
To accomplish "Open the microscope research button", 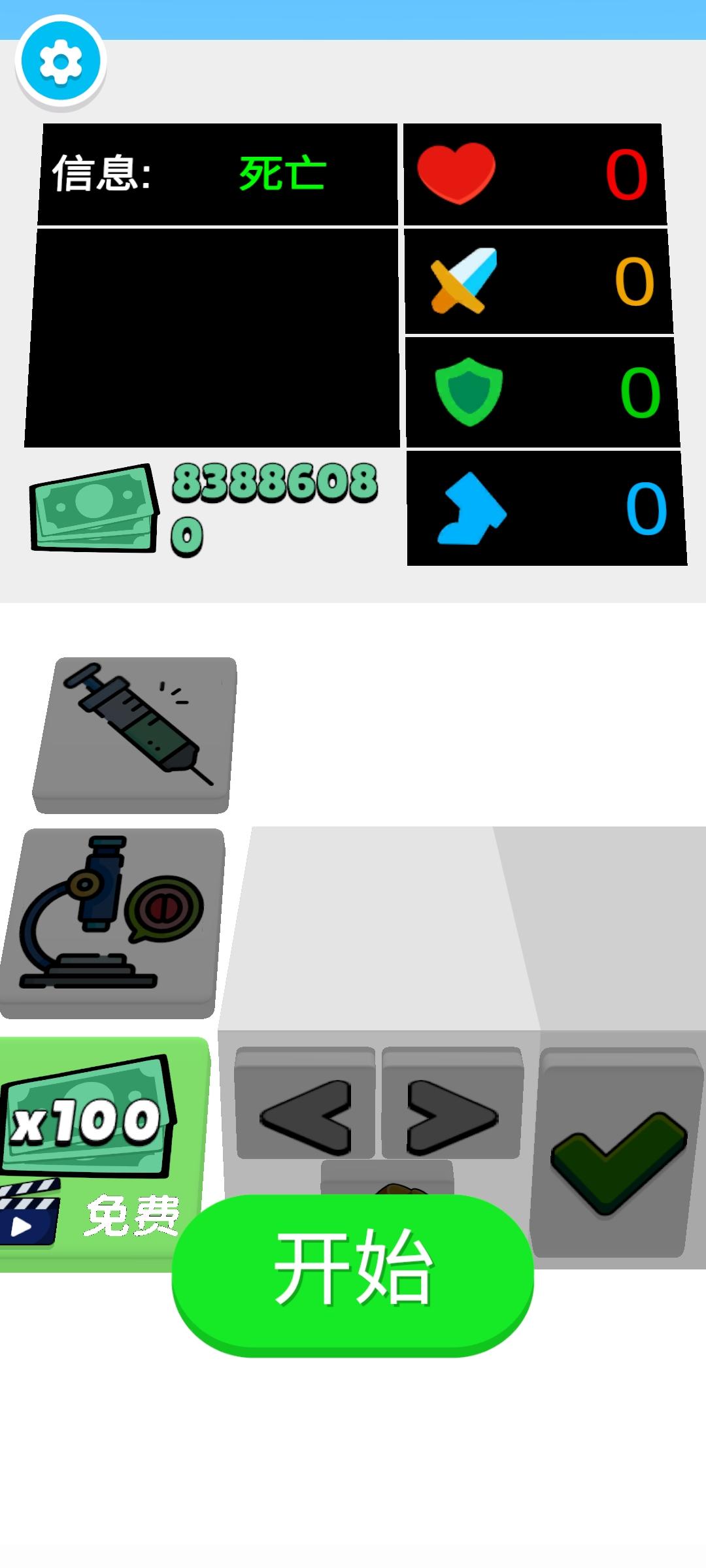I will (112, 921).
